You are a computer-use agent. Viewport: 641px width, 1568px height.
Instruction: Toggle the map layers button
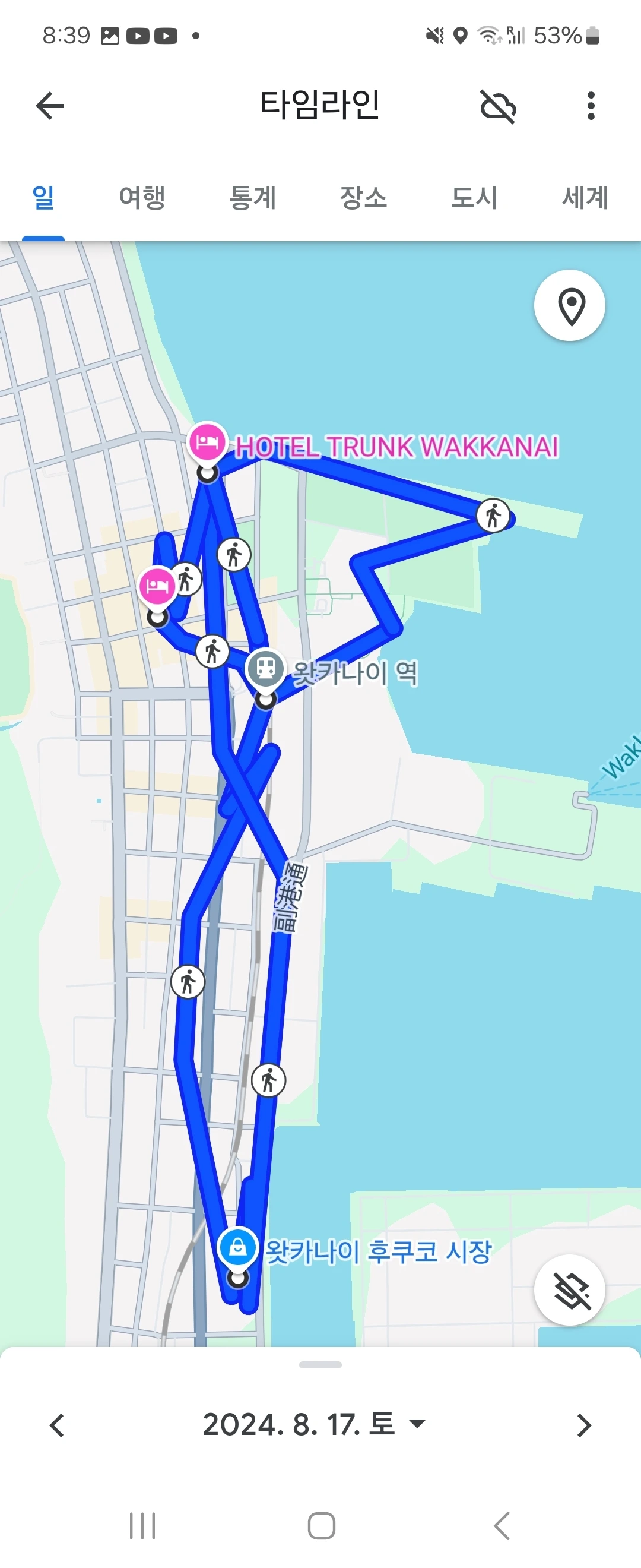click(569, 1290)
